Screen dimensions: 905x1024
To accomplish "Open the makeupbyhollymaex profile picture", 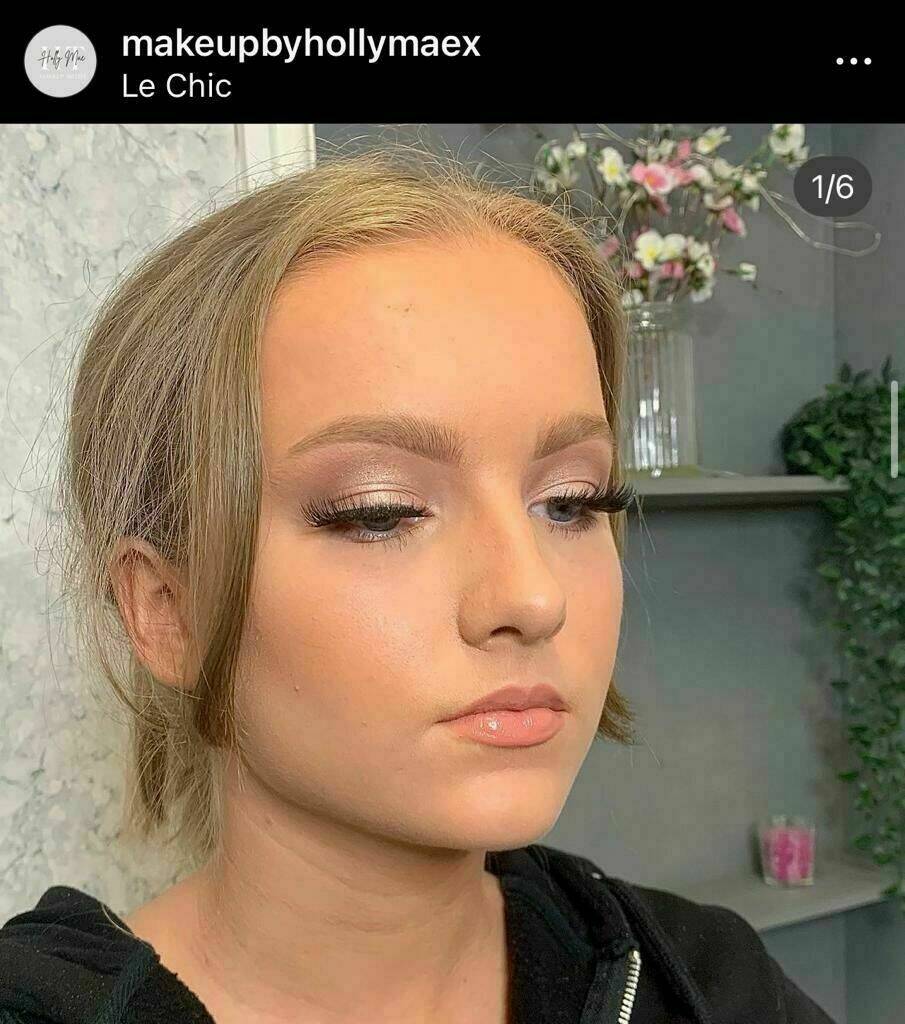I will (60, 61).
